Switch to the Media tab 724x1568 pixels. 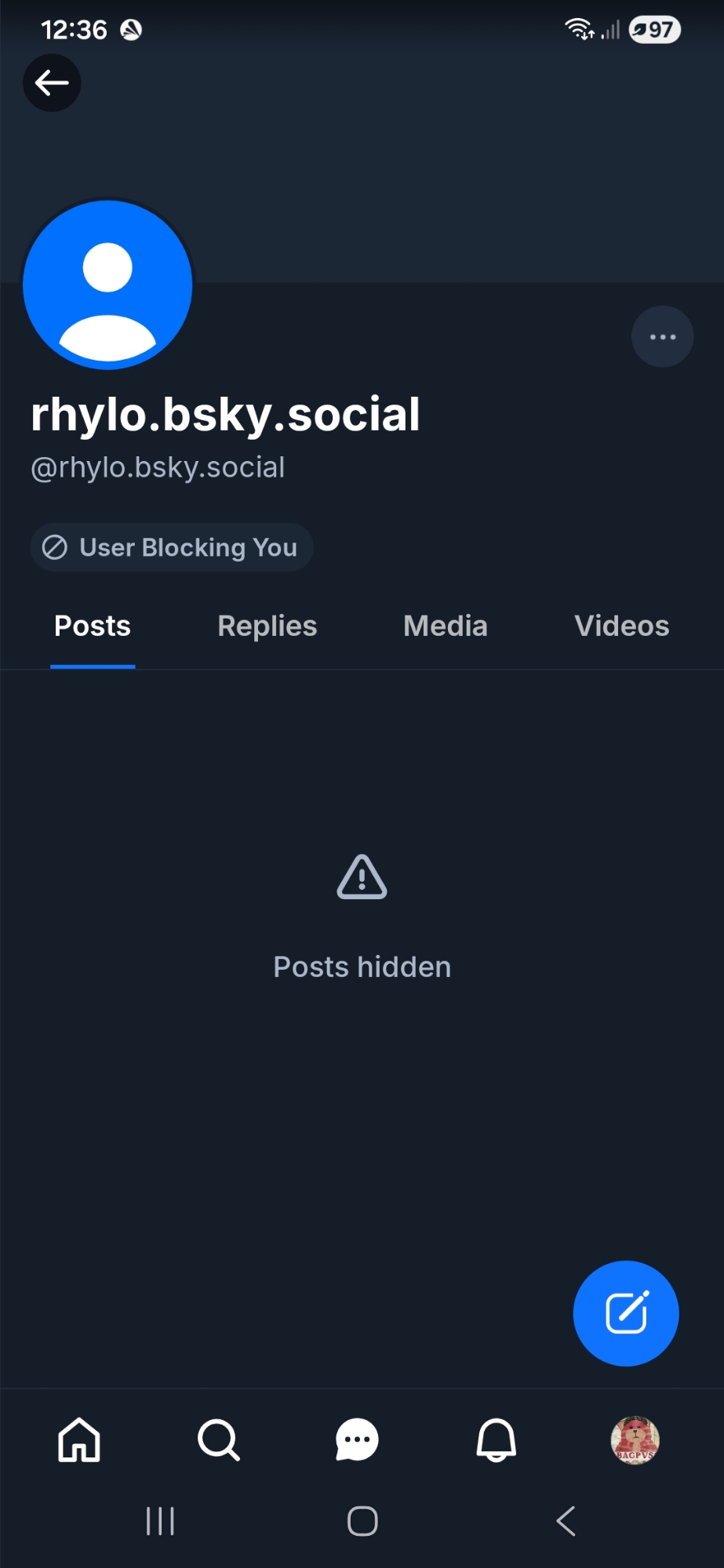[x=445, y=626]
